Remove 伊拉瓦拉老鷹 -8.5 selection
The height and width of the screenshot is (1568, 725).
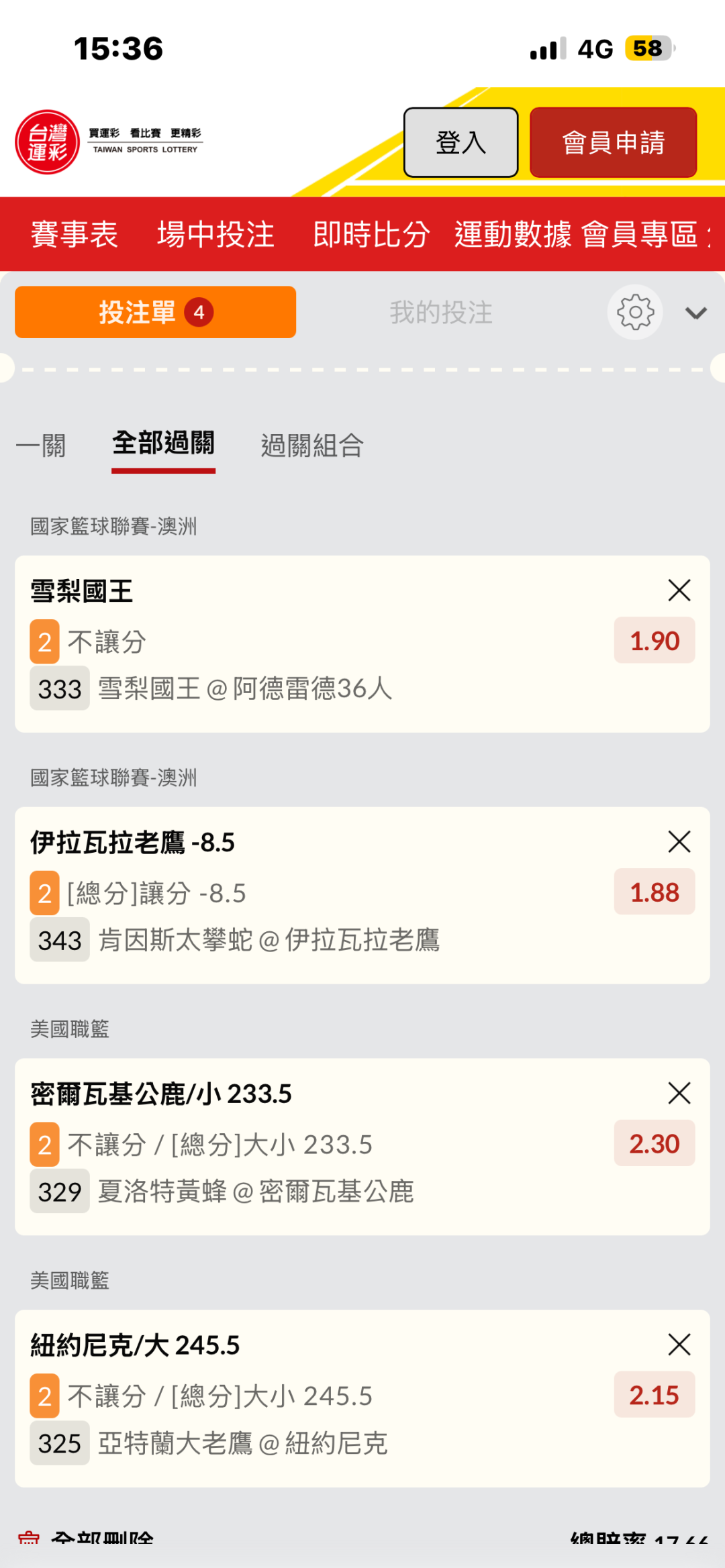click(679, 841)
